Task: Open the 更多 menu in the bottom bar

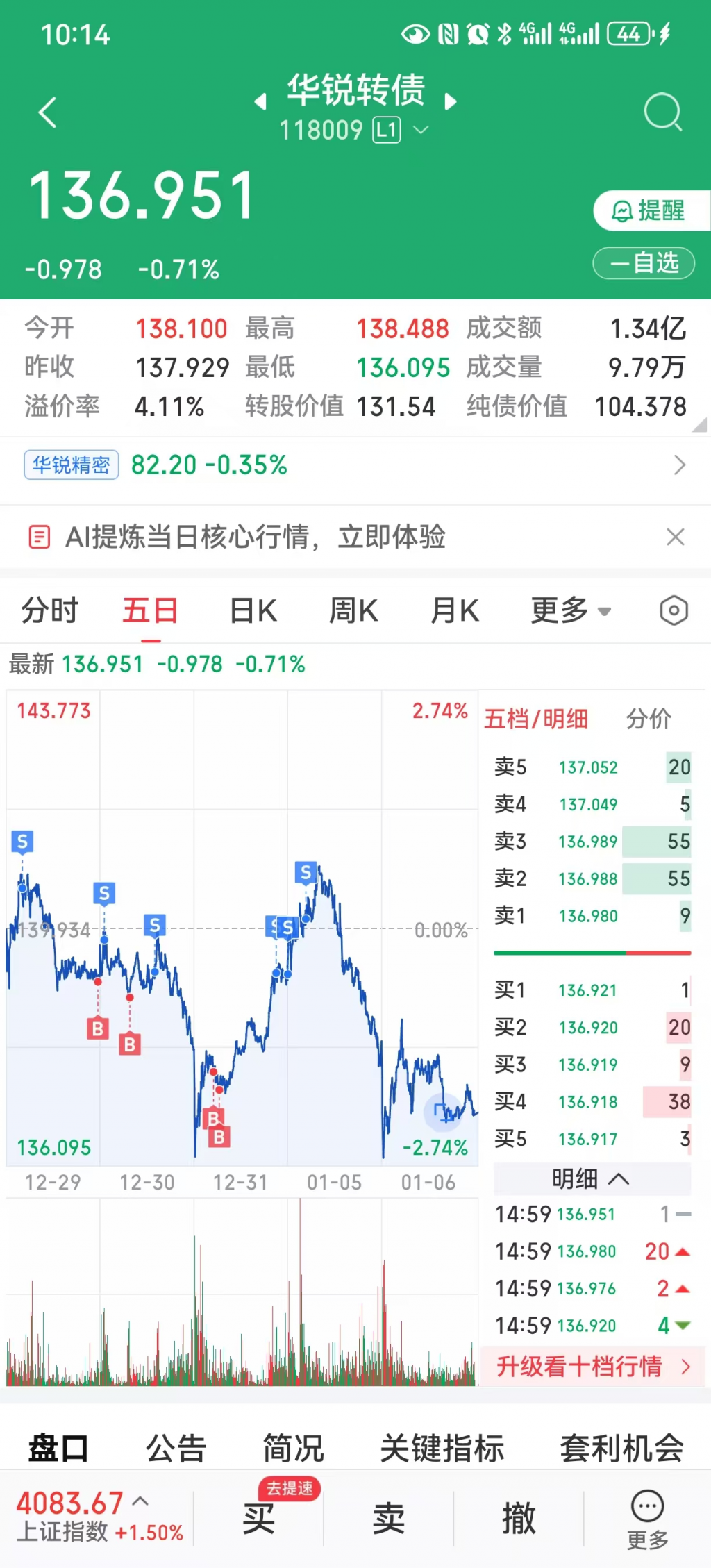Action: coord(647,1519)
